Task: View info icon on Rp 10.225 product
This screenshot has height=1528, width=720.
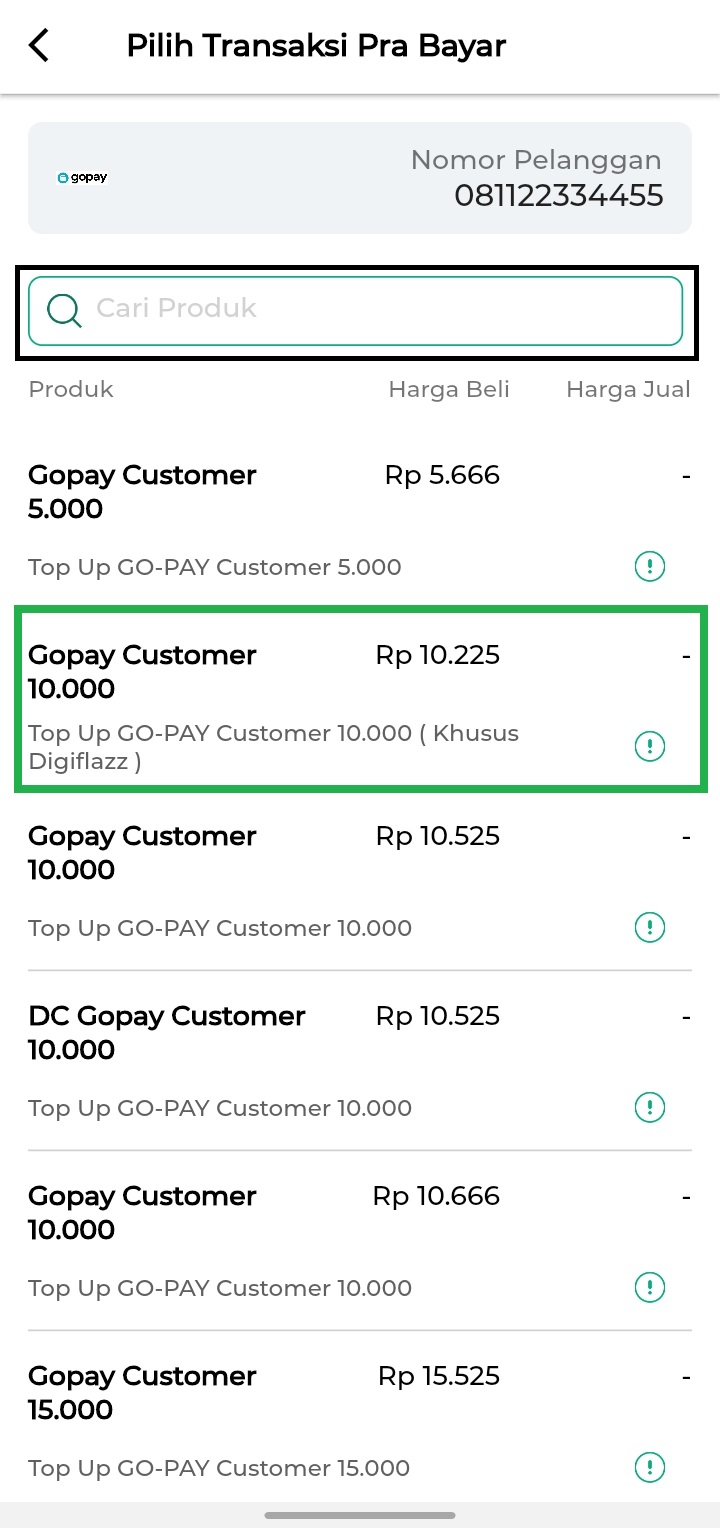Action: 650,747
